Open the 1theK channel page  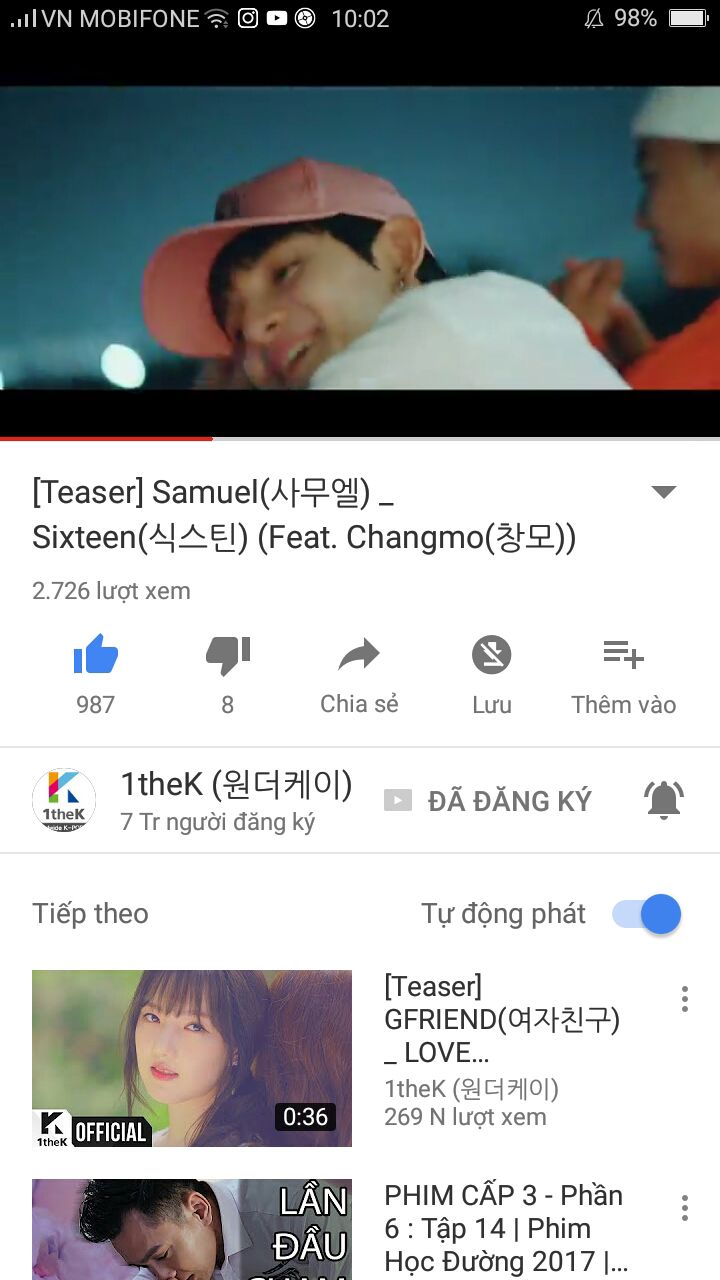click(64, 800)
